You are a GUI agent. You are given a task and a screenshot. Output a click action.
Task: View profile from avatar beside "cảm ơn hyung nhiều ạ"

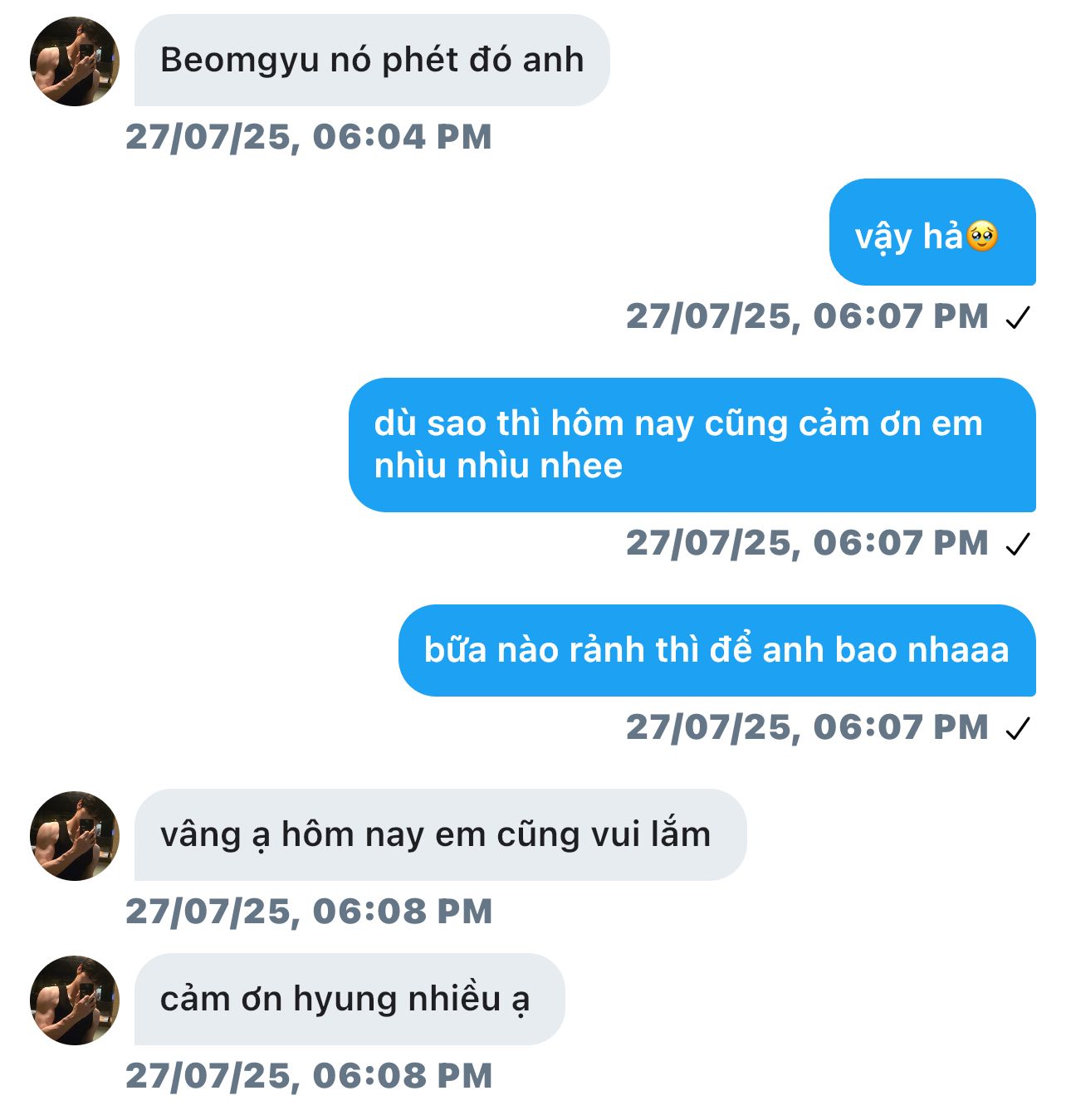pos(75,1000)
